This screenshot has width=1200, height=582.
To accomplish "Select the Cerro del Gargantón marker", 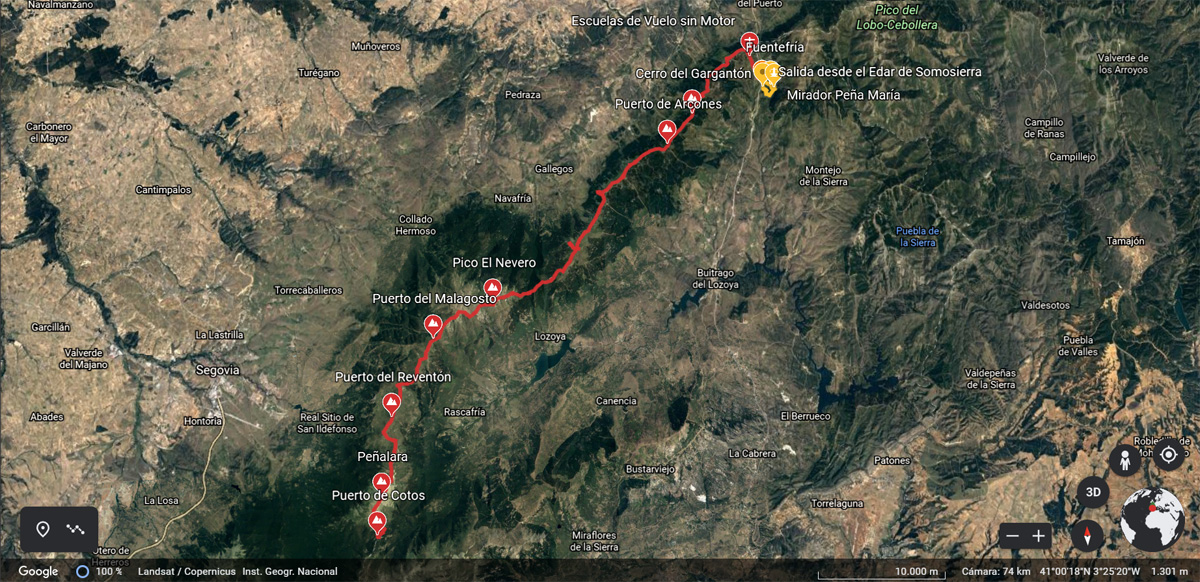I will (692, 98).
